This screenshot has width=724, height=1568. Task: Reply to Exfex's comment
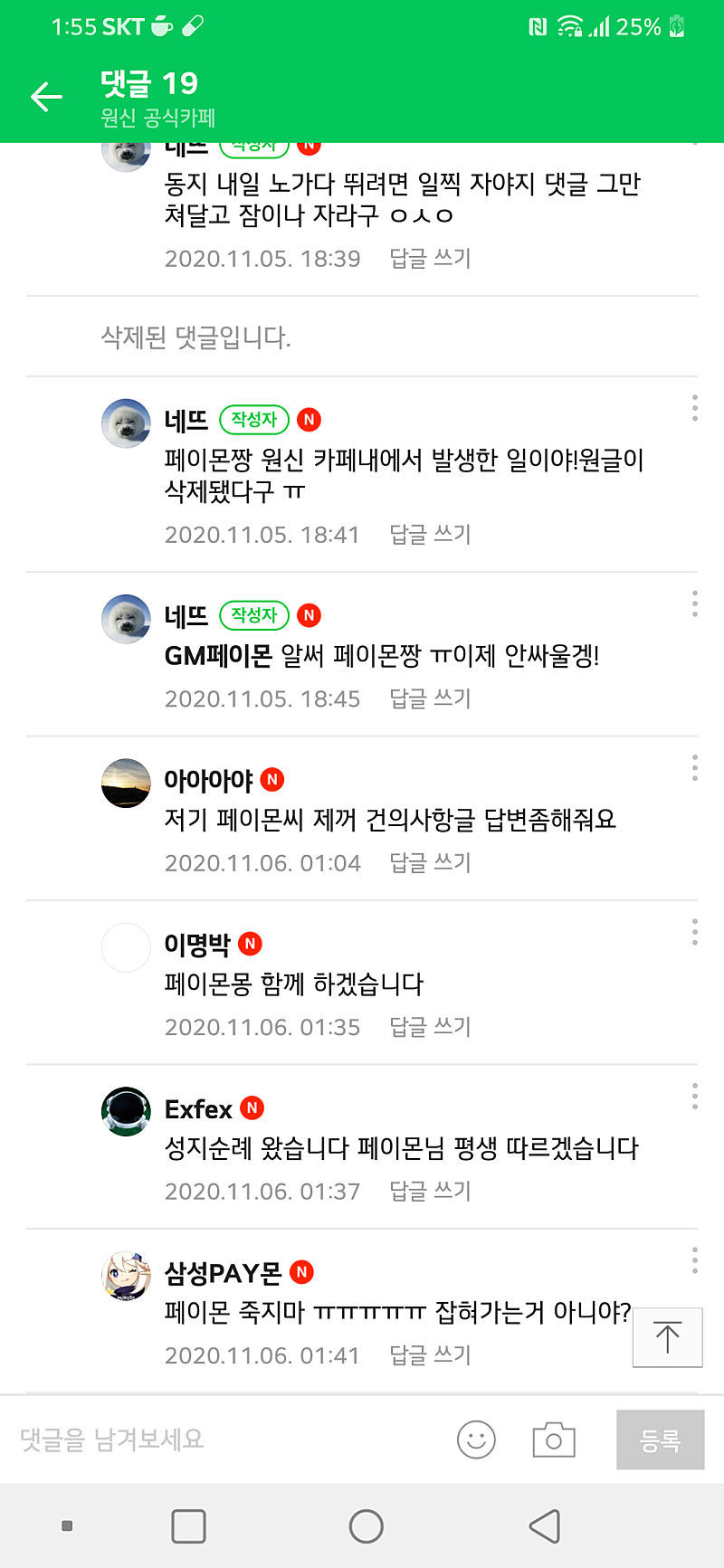click(430, 1192)
